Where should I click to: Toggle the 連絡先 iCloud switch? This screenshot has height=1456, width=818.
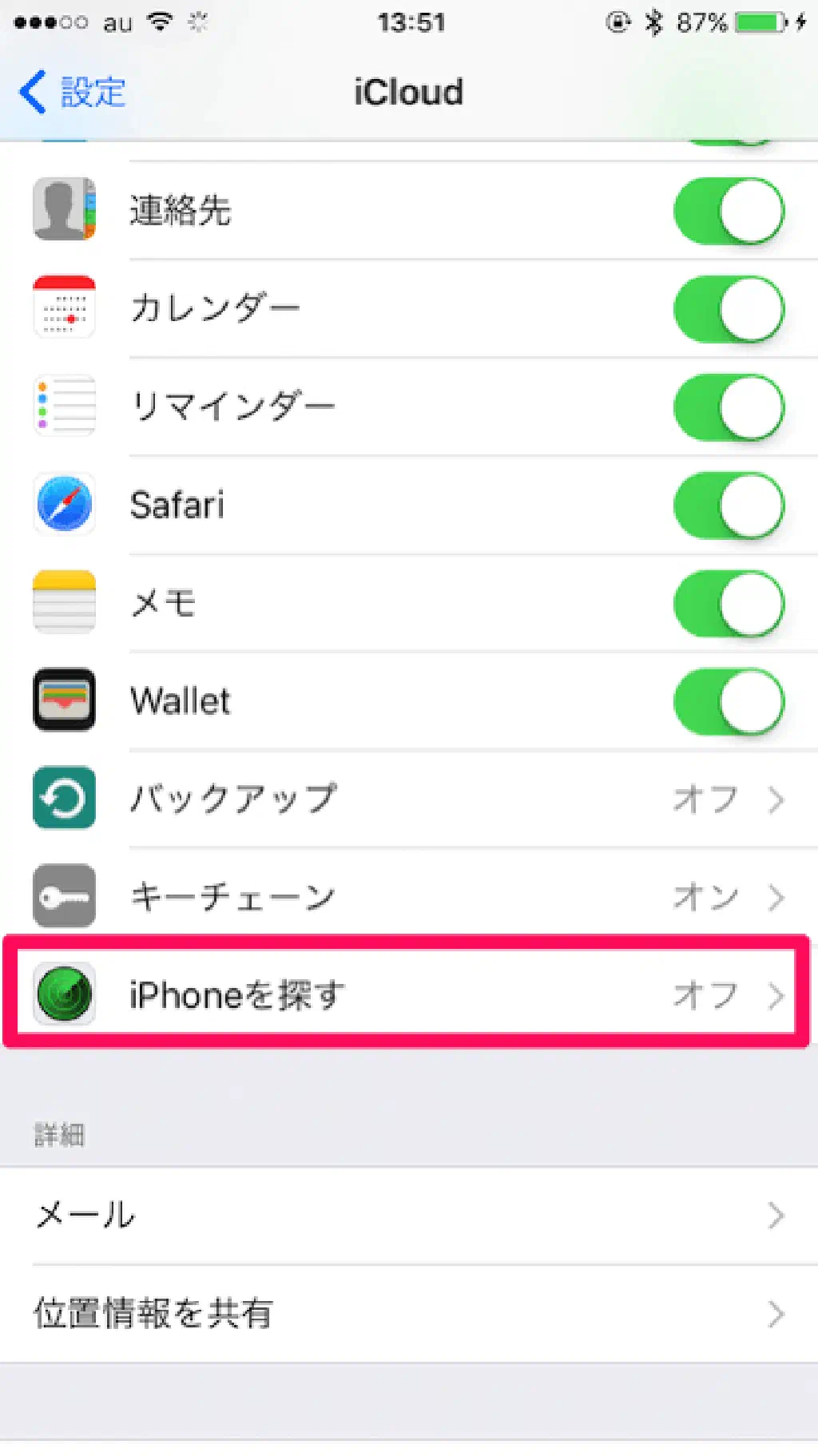(x=729, y=211)
